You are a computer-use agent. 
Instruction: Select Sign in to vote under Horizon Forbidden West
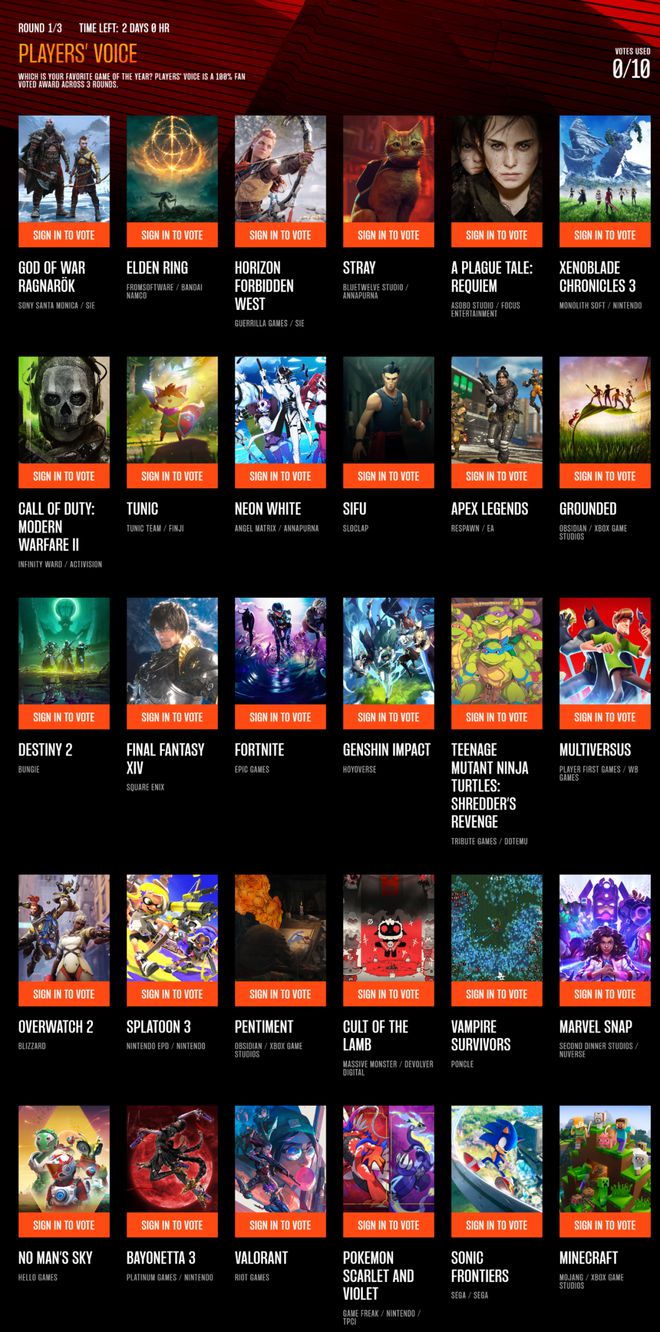(x=280, y=235)
